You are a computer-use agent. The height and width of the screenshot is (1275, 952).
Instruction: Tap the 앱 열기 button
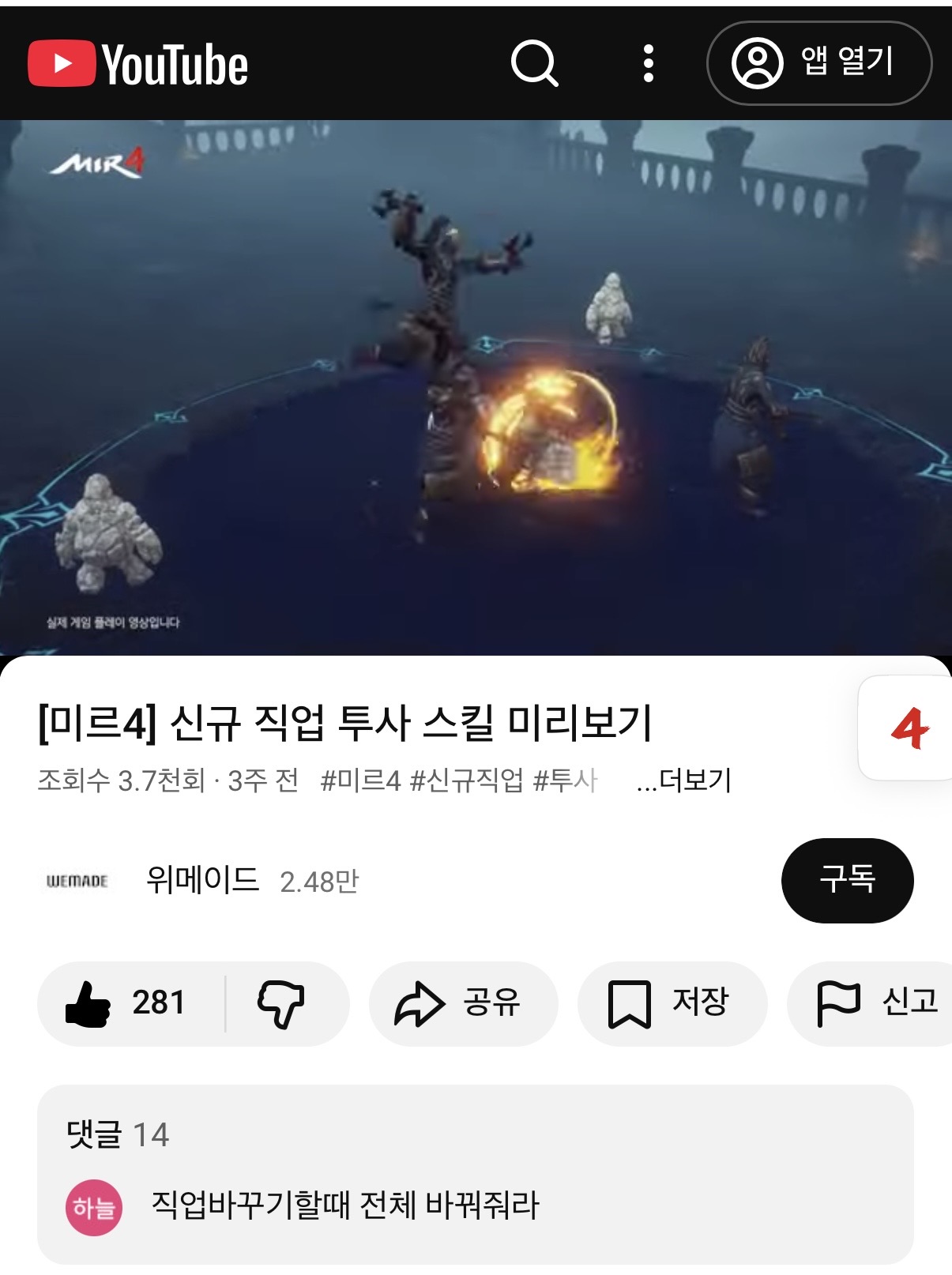pos(818,63)
